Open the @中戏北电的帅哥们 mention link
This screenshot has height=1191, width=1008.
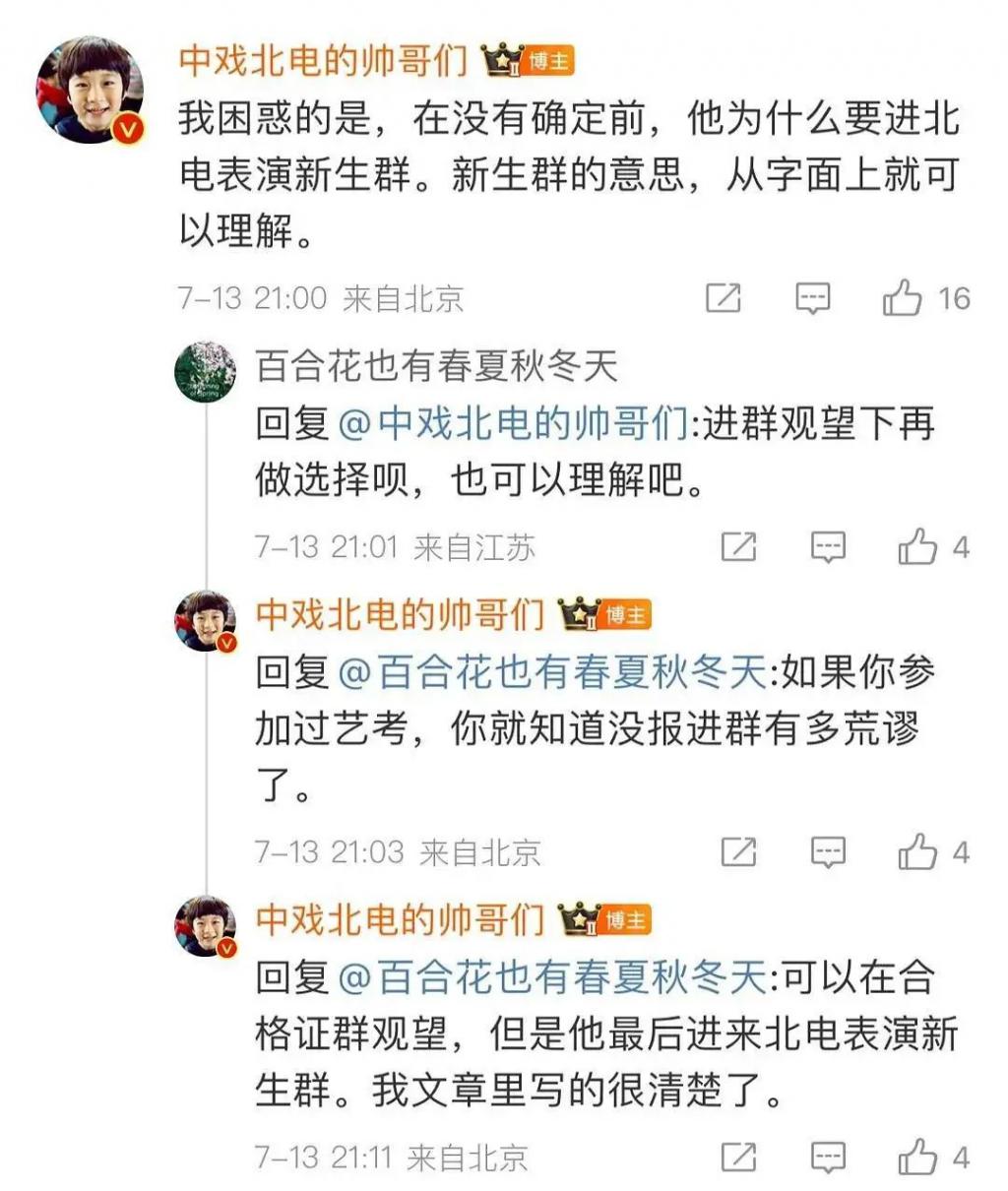513,424
